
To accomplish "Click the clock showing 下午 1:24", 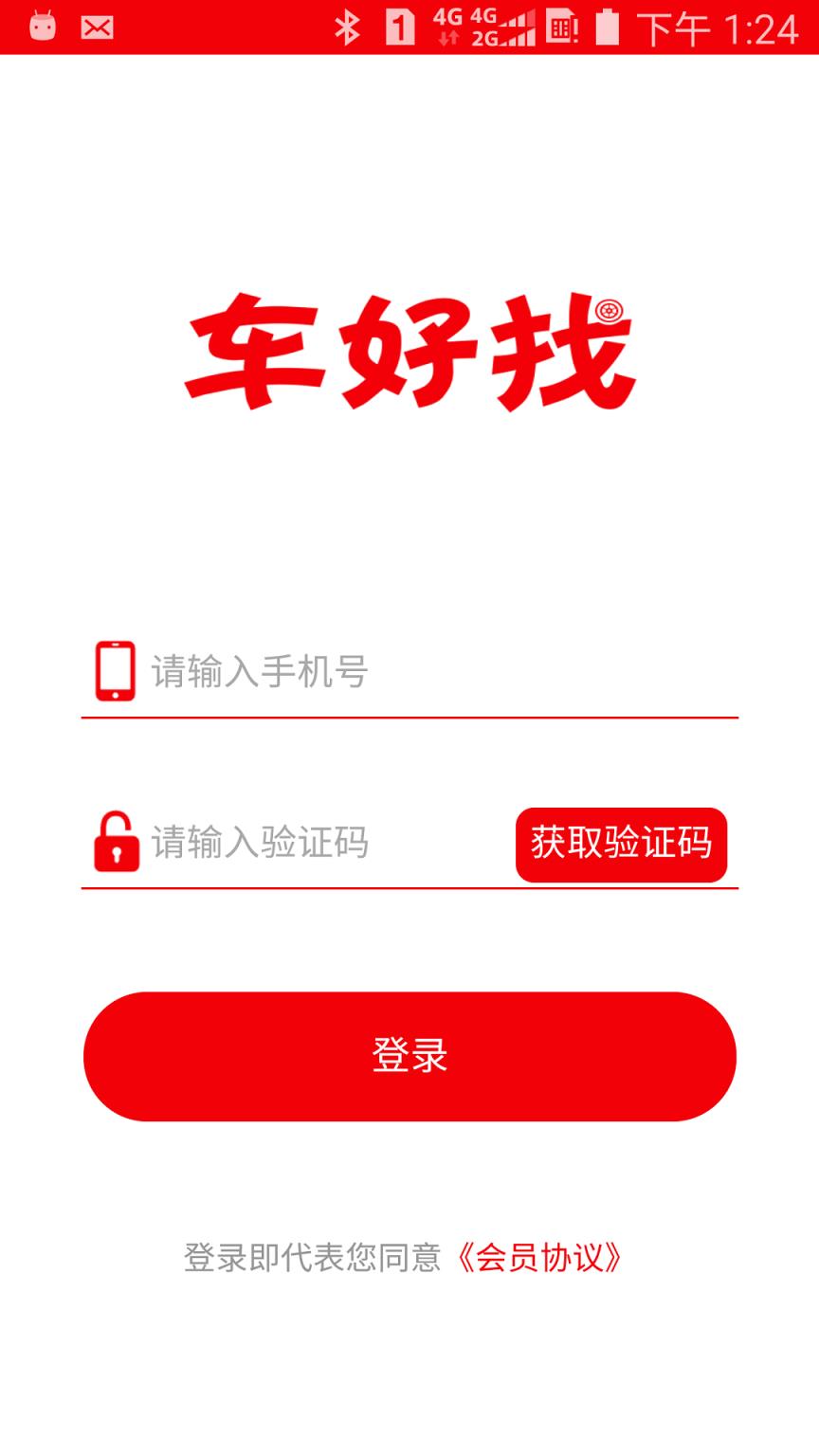I will [720, 27].
